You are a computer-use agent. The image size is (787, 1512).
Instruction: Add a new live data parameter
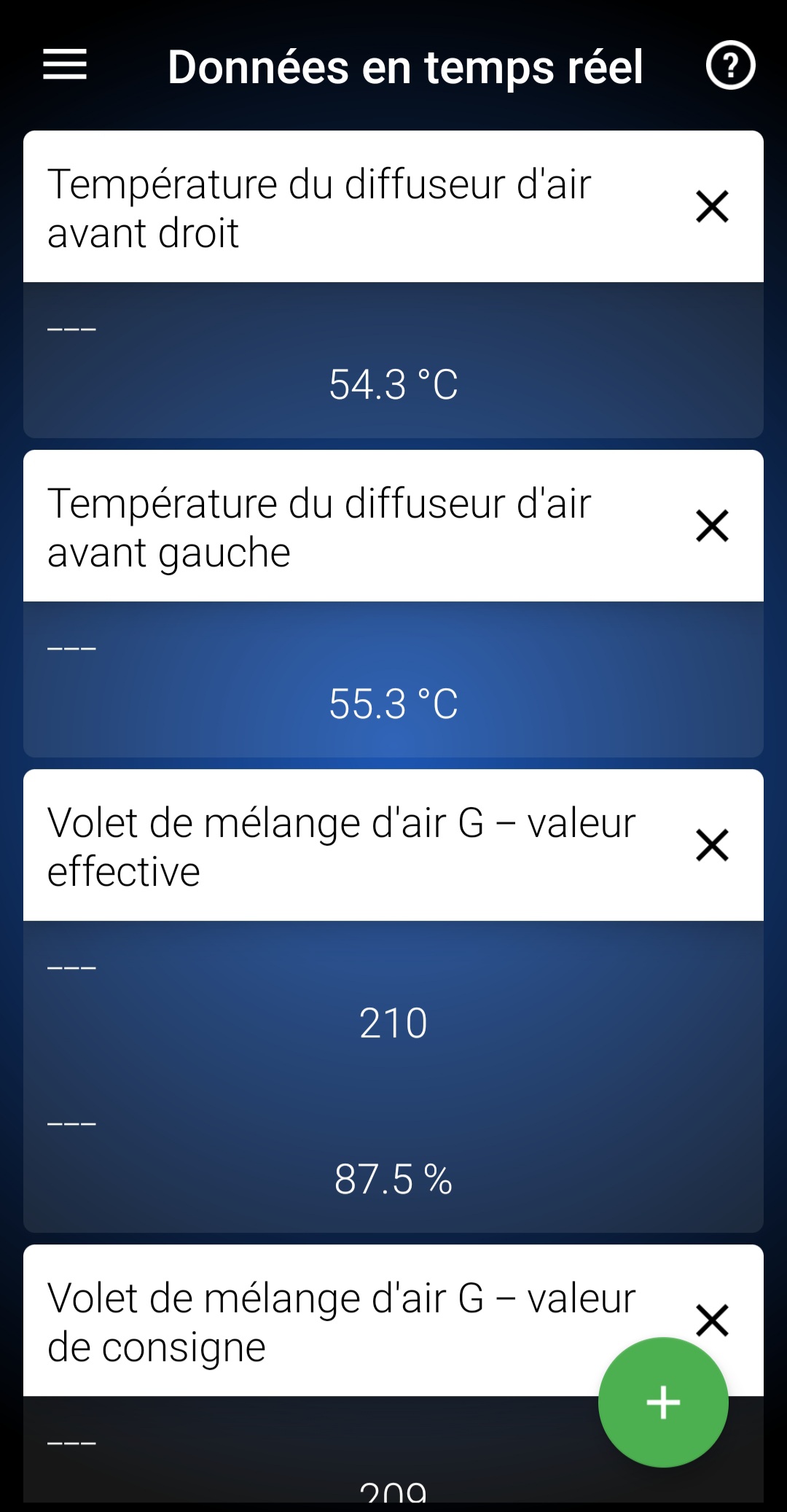[x=663, y=1403]
